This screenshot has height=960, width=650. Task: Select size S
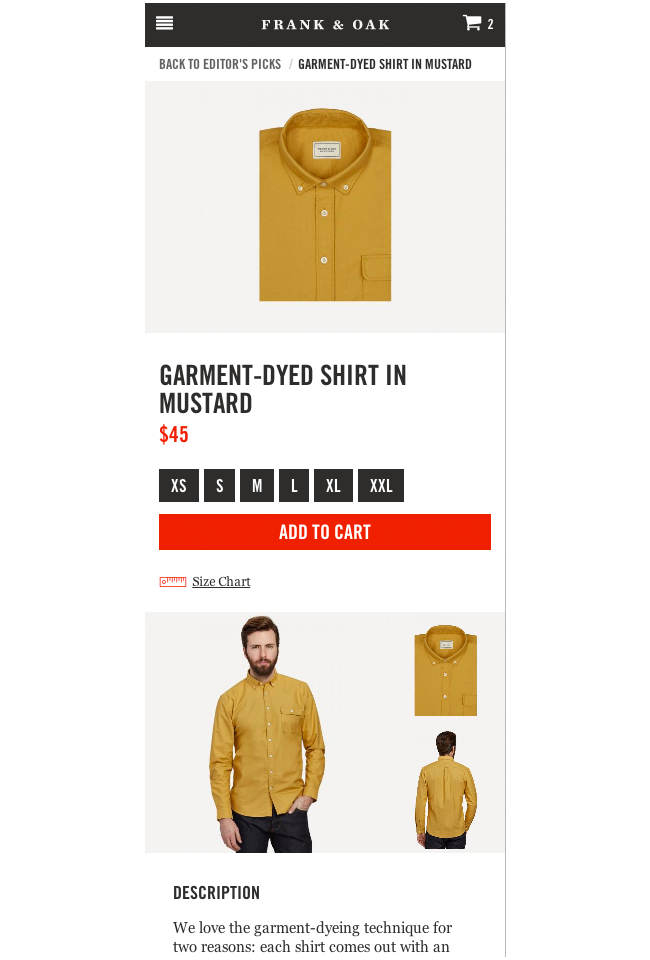[219, 486]
